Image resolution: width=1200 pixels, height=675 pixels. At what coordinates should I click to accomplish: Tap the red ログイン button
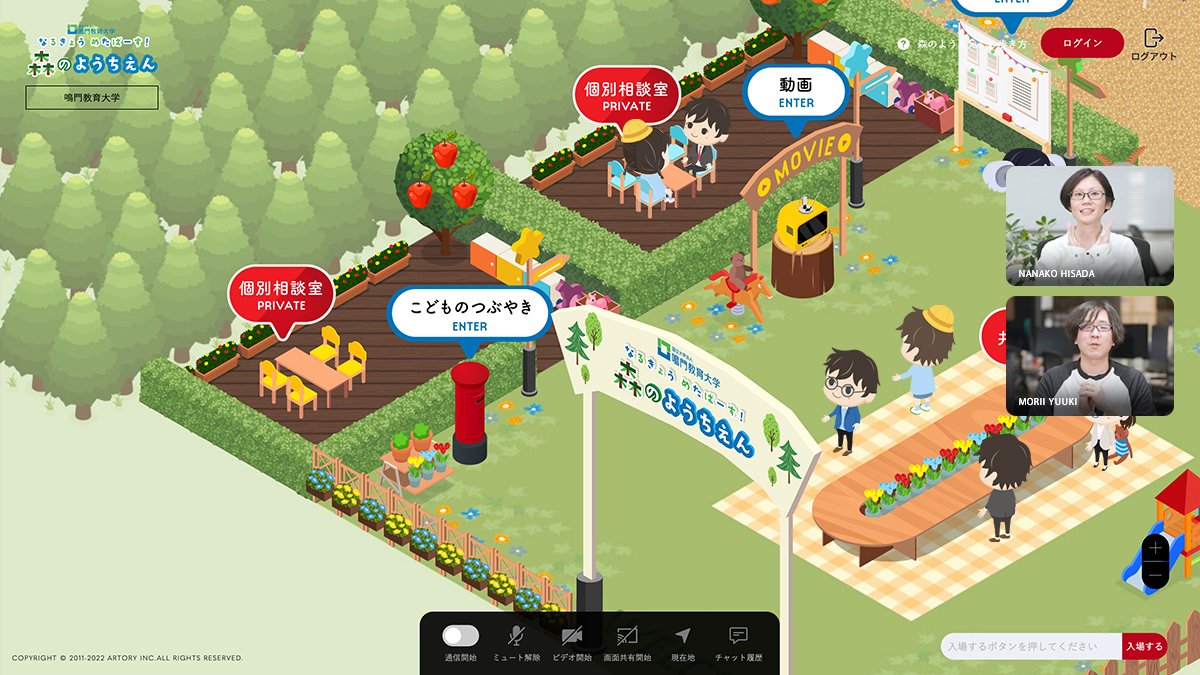[1082, 43]
